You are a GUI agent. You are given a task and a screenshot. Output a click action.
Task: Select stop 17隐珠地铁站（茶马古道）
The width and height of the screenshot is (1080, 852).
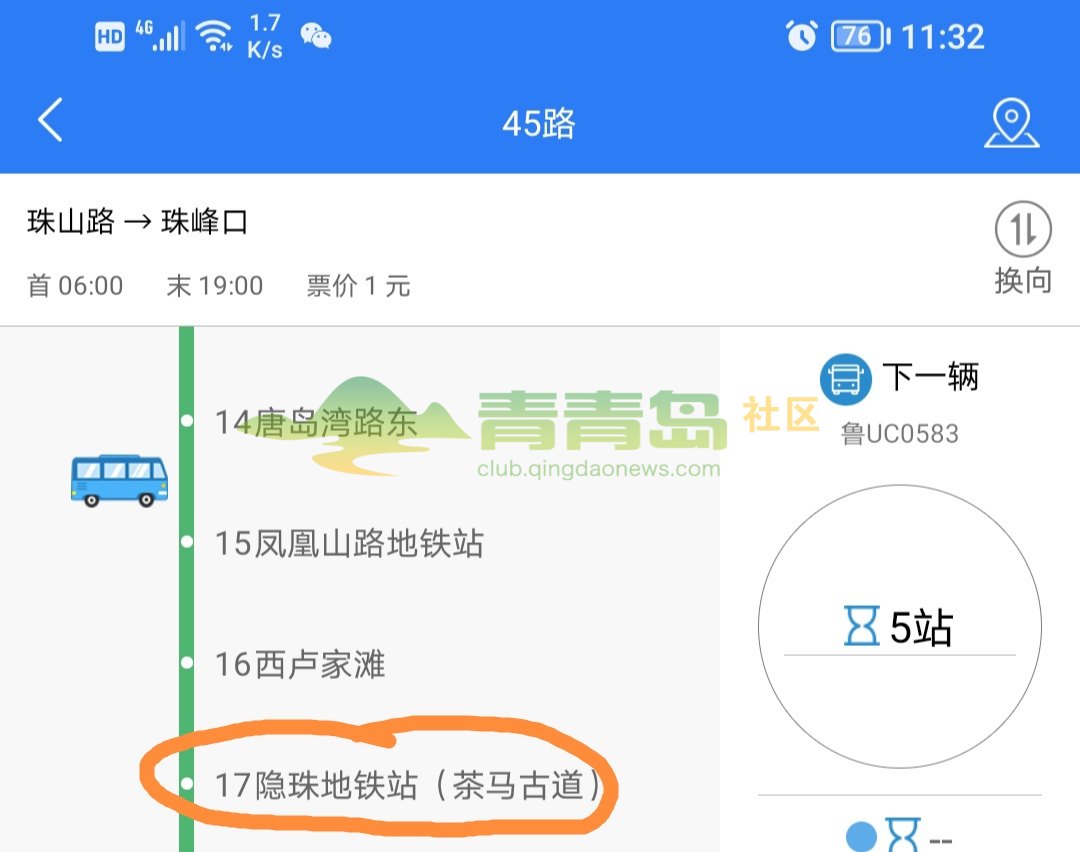click(x=410, y=786)
